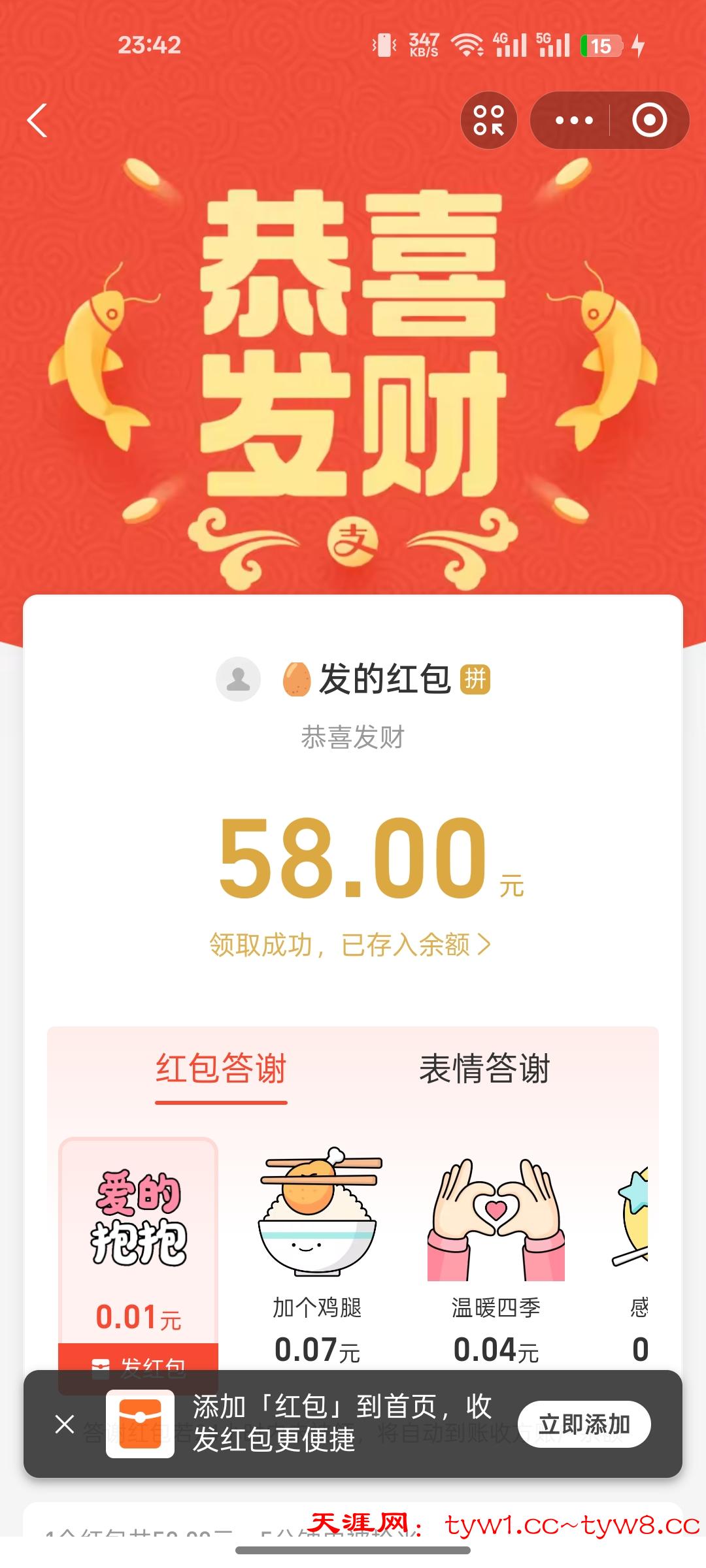This screenshot has height=1568, width=706.
Task: Open the three-dot more options menu
Action: tap(574, 121)
